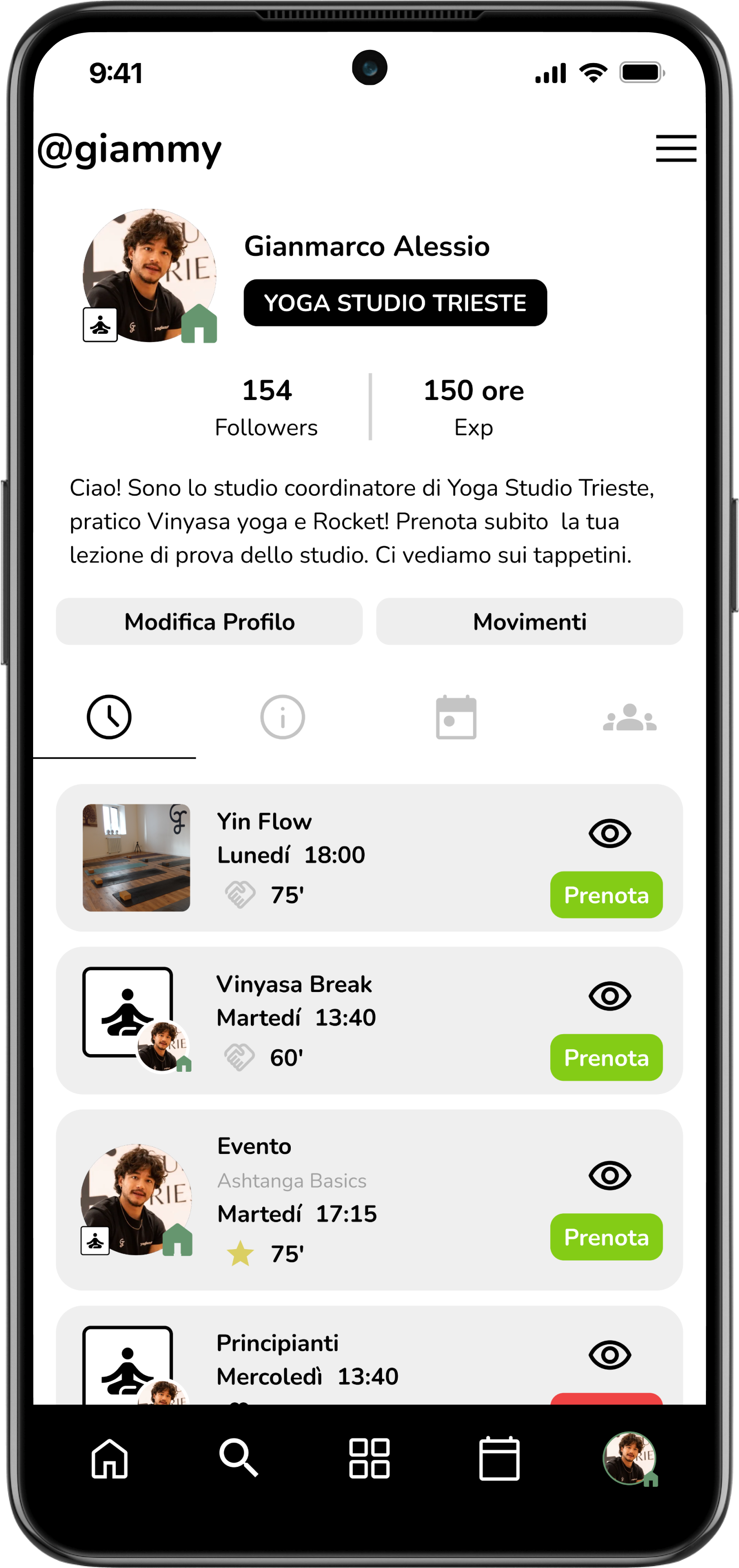
Task: Open the calendar in bottom navigation
Action: [499, 1458]
